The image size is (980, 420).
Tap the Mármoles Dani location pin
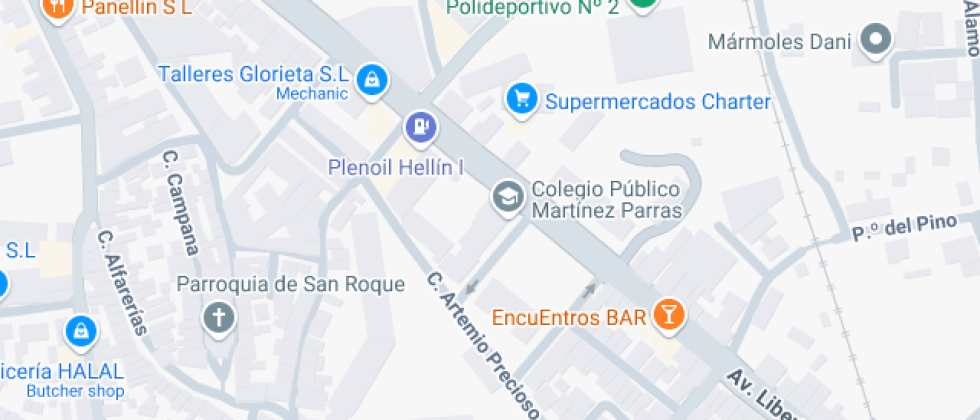coord(877,41)
